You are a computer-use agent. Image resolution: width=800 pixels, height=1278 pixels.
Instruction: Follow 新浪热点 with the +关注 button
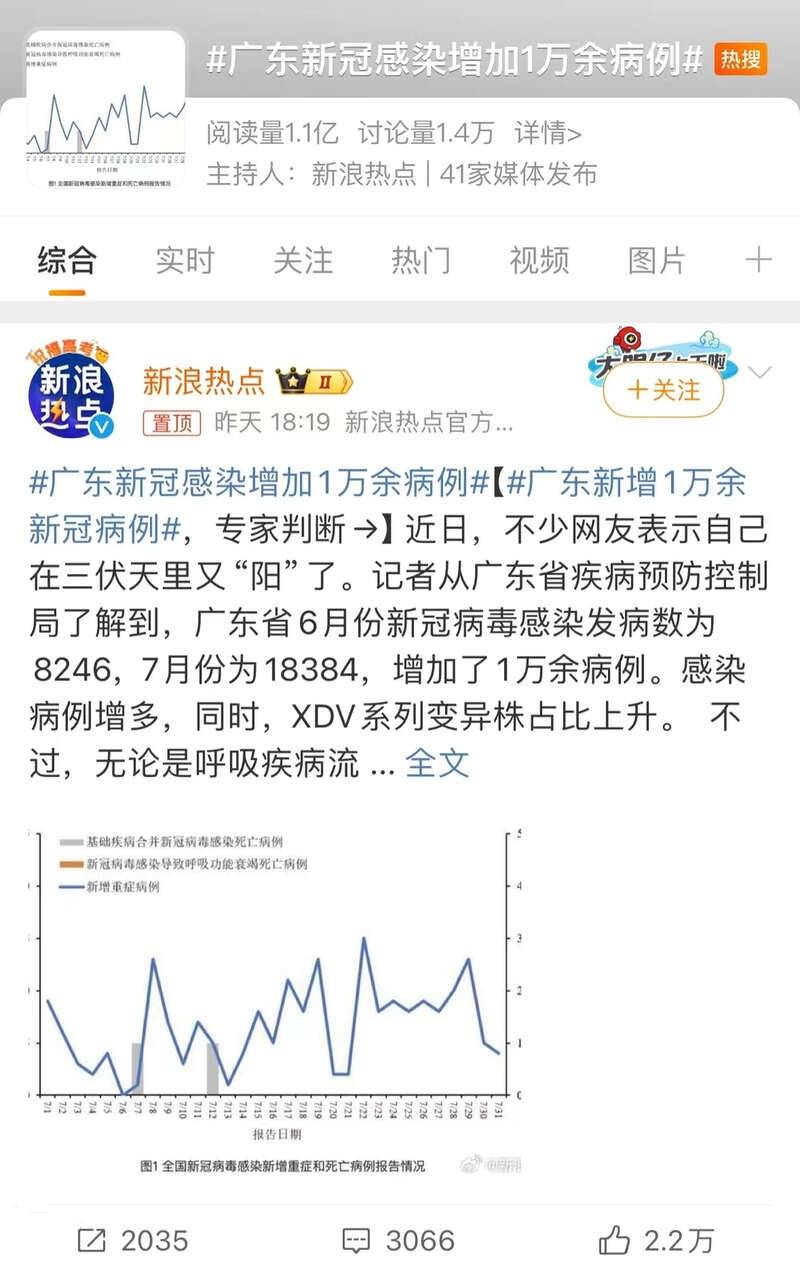[663, 390]
